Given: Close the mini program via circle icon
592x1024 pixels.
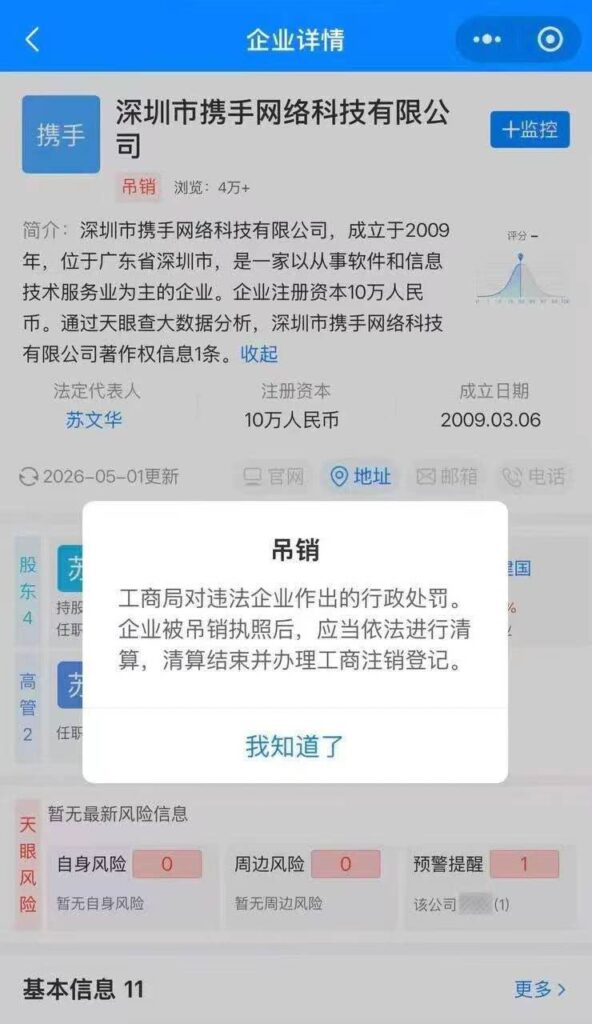Looking at the screenshot, I should (x=550, y=39).
